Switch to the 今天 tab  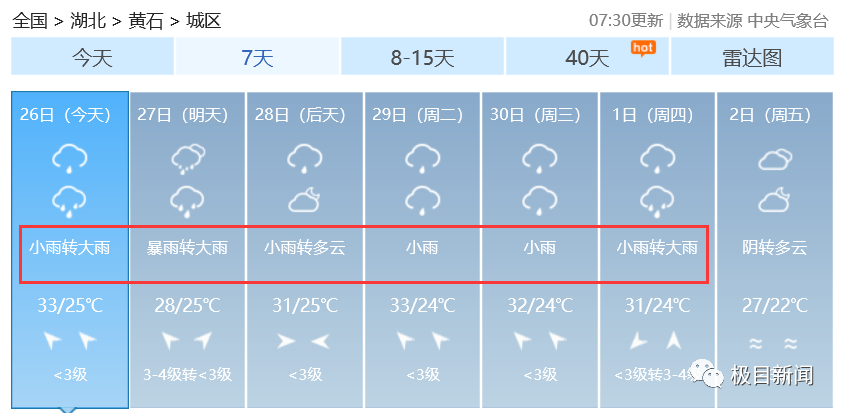(92, 58)
